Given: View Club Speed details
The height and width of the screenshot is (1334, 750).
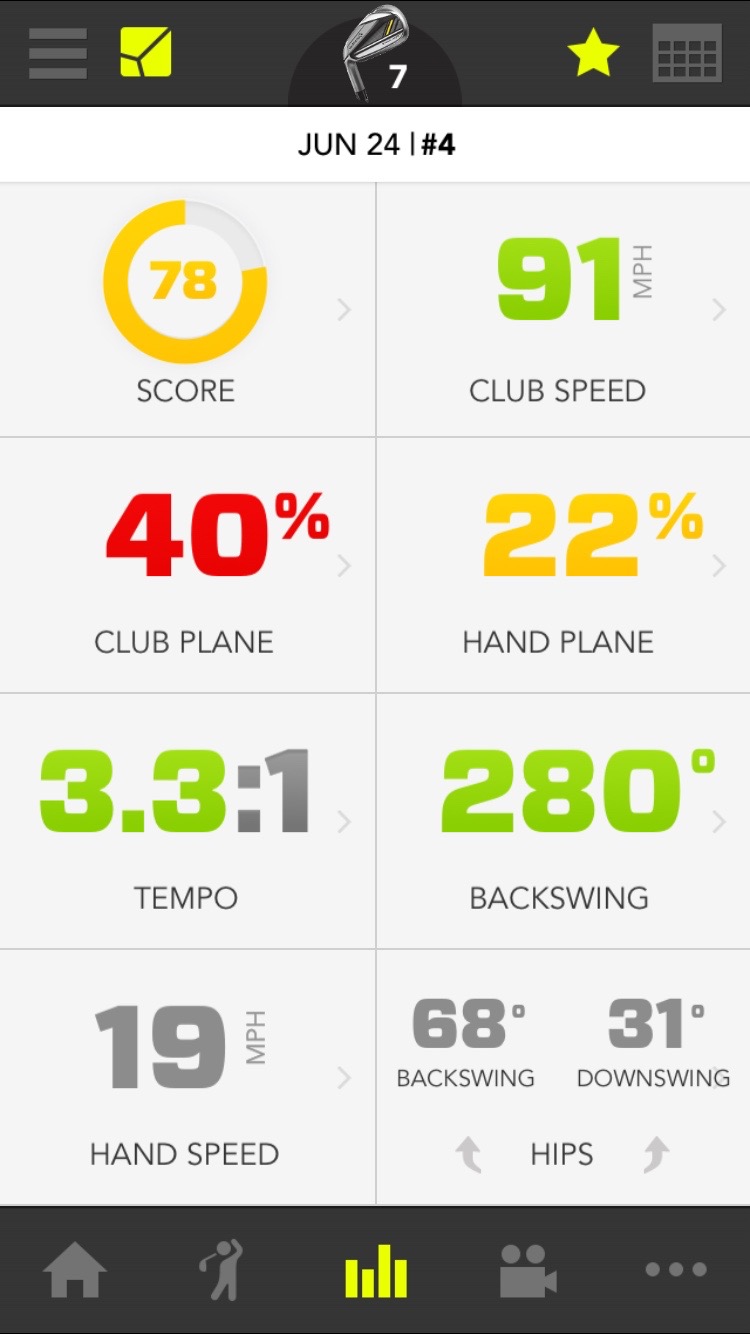Looking at the screenshot, I should click(x=563, y=309).
